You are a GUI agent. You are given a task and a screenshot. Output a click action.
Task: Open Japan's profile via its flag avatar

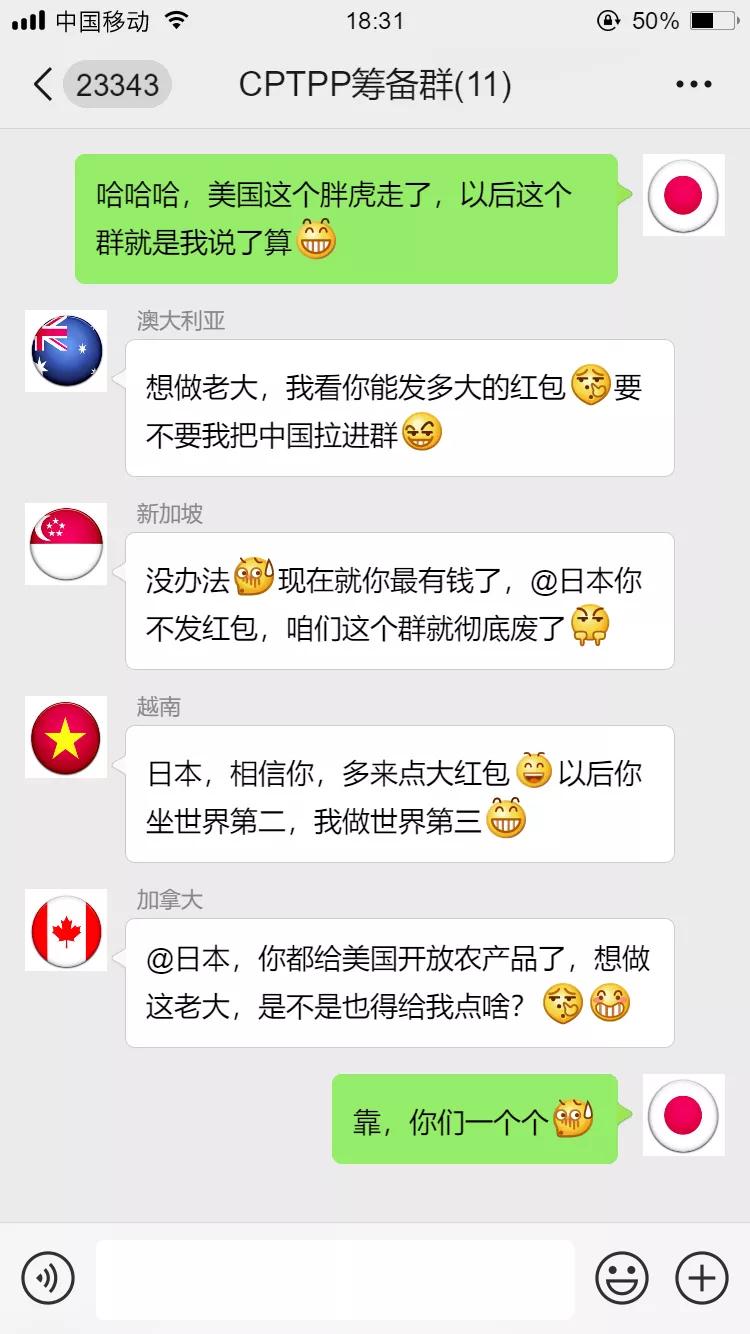pyautogui.click(x=684, y=196)
